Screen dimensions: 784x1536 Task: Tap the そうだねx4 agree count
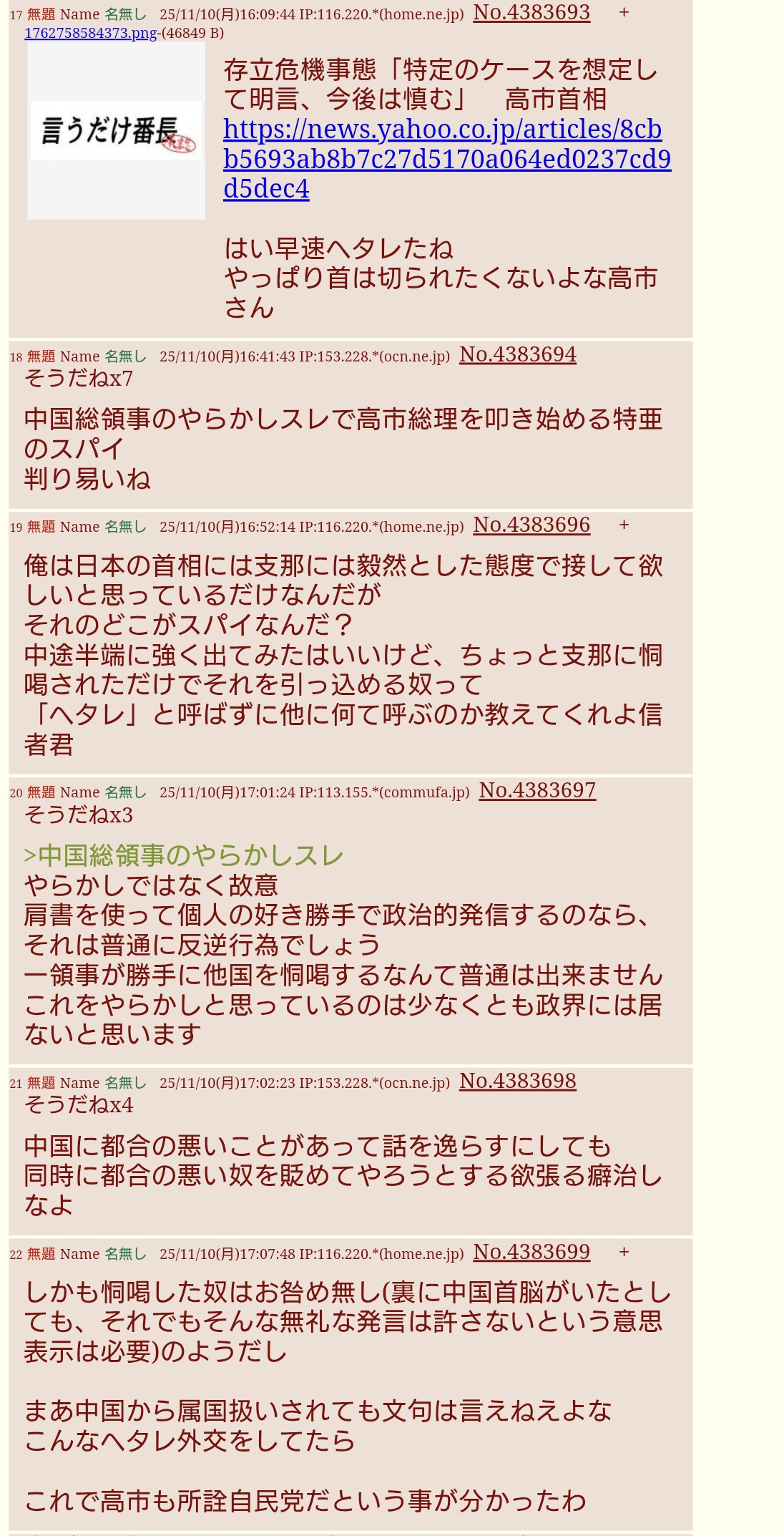[79, 1105]
